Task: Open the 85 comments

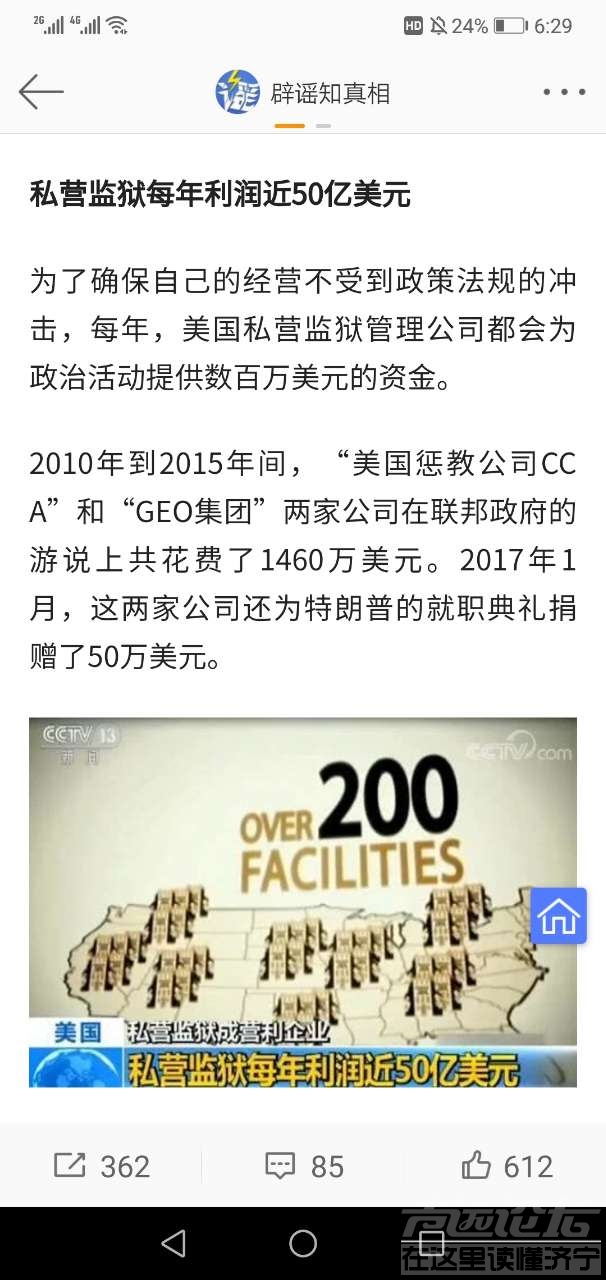Action: point(304,1166)
